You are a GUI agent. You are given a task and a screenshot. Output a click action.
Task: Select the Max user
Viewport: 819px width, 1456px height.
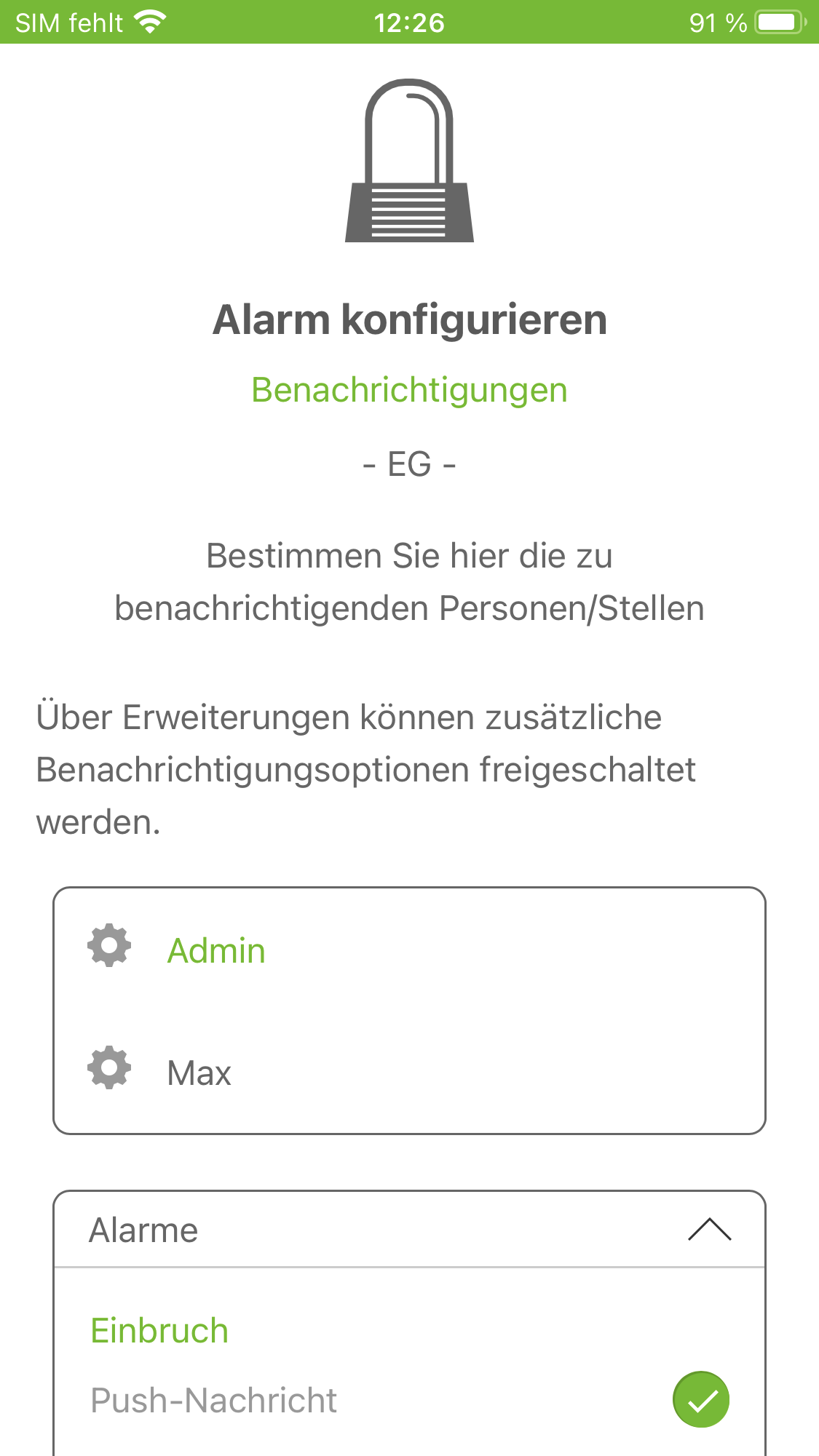tap(199, 1073)
